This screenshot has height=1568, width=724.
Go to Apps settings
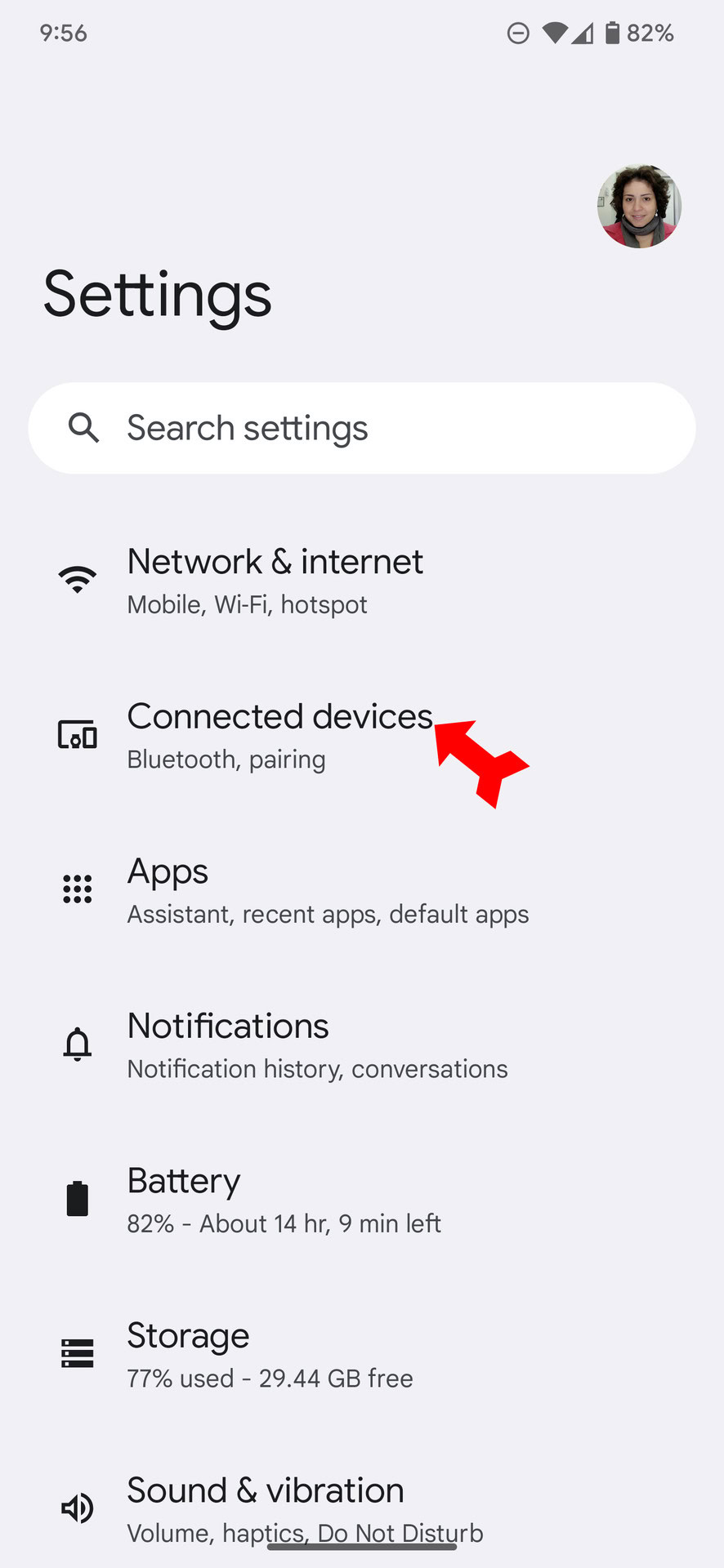(x=362, y=891)
